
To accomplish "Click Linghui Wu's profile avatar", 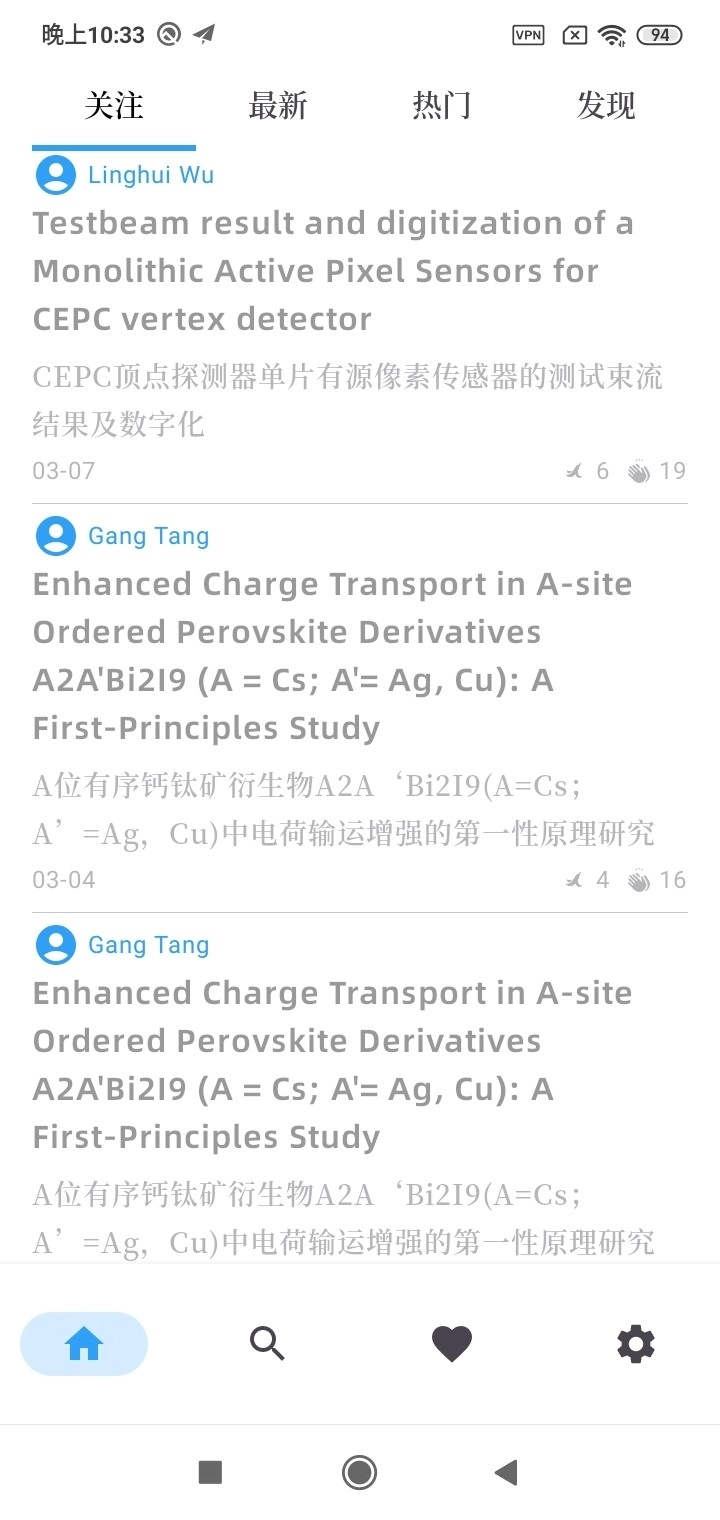I will click(x=55, y=174).
